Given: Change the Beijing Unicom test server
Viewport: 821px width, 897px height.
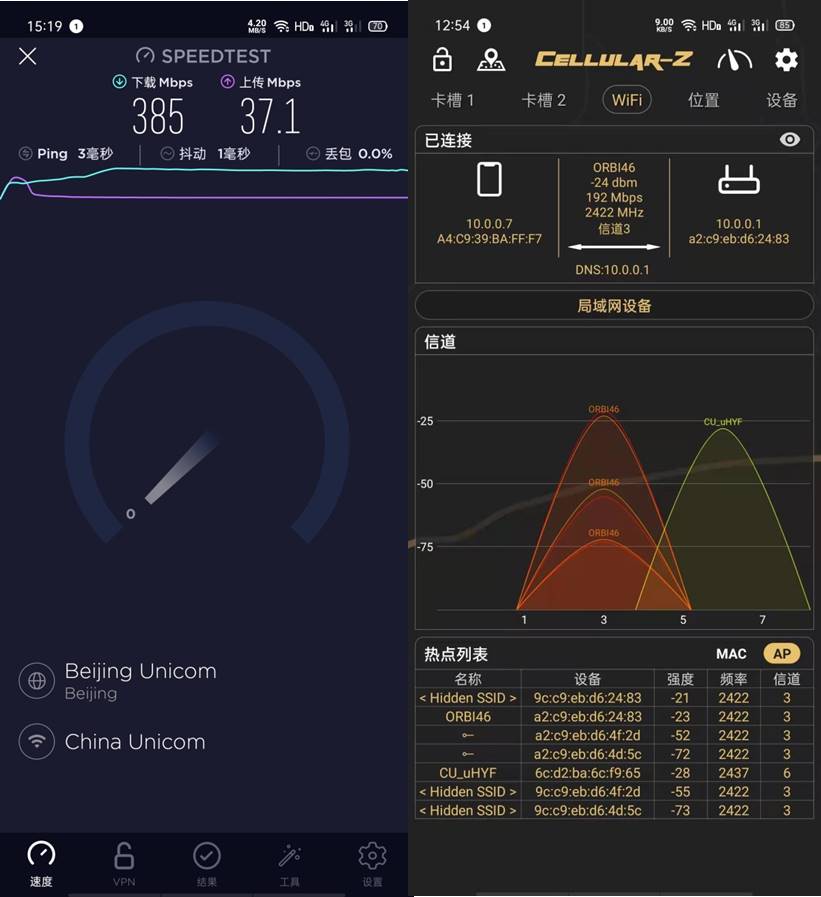Looking at the screenshot, I should (x=140, y=680).
